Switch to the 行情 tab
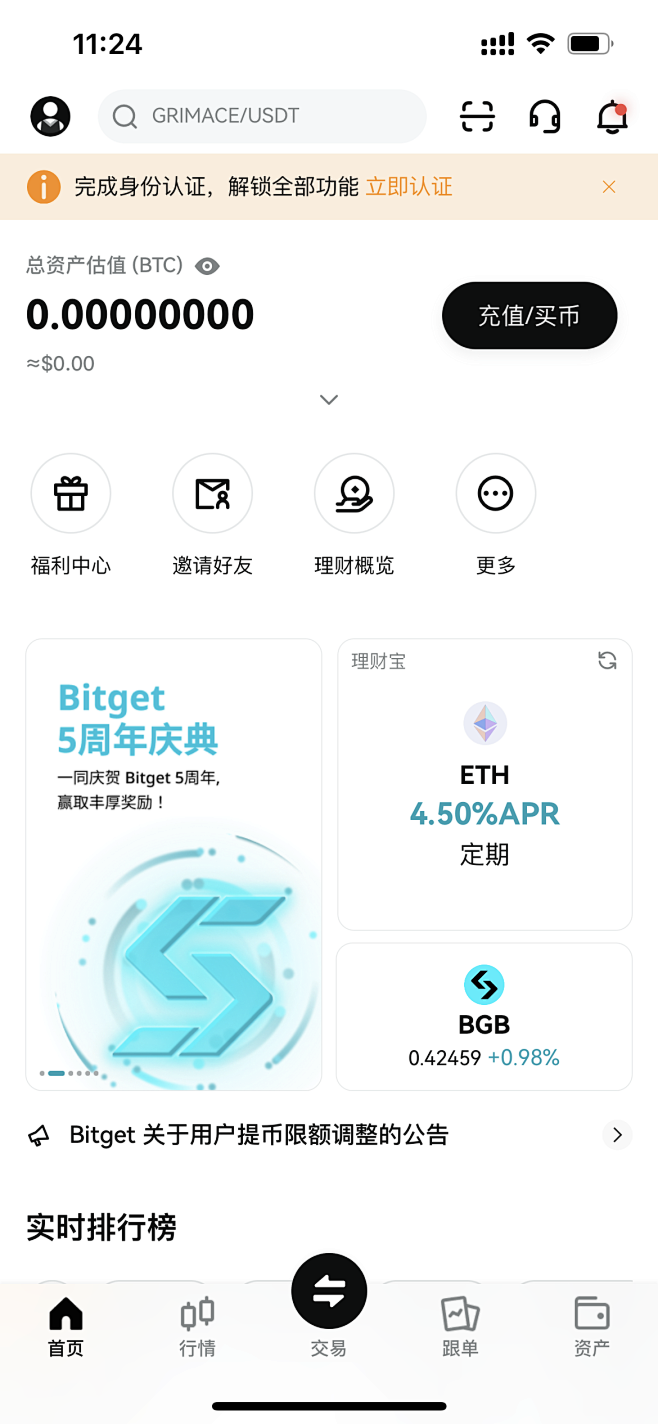 (x=197, y=1327)
